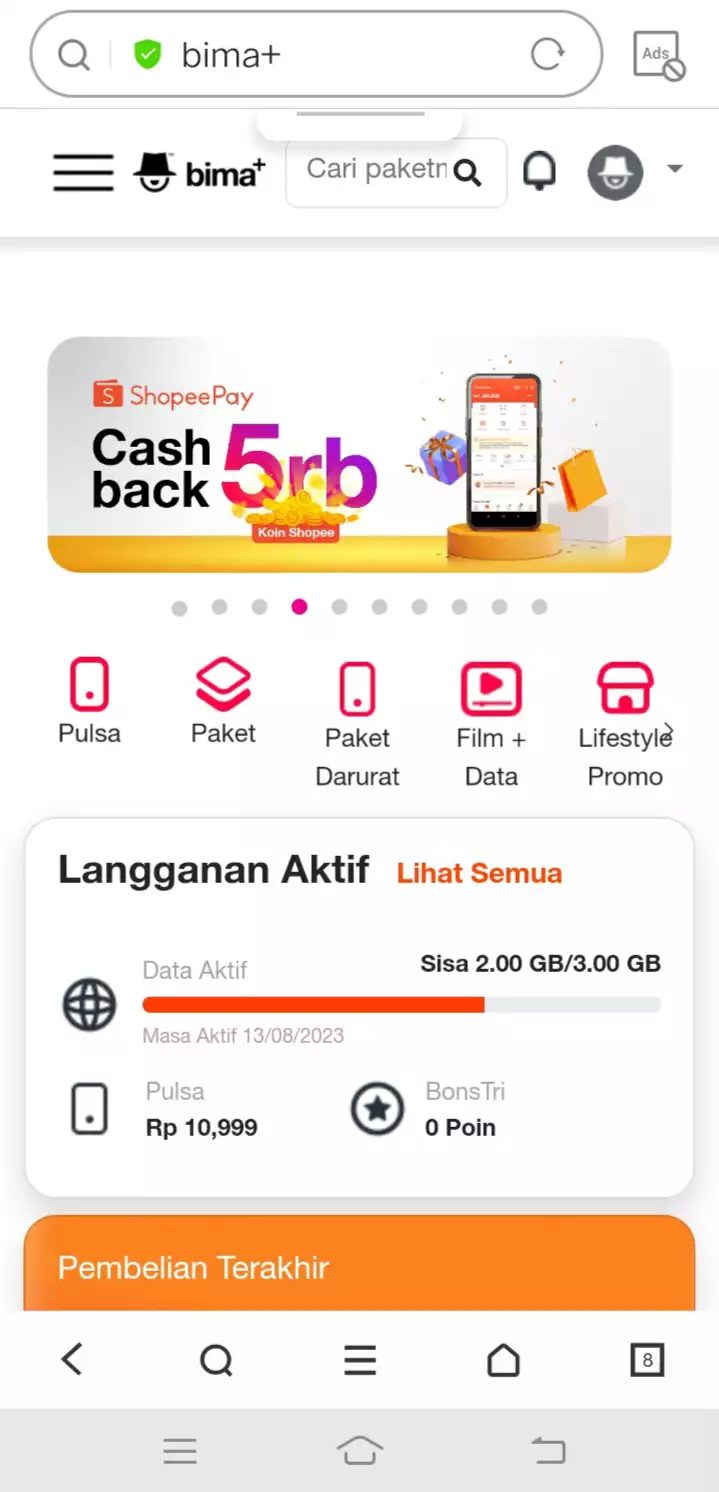This screenshot has width=719, height=1492.
Task: Open the ad blocker icon
Action: [x=659, y=54]
